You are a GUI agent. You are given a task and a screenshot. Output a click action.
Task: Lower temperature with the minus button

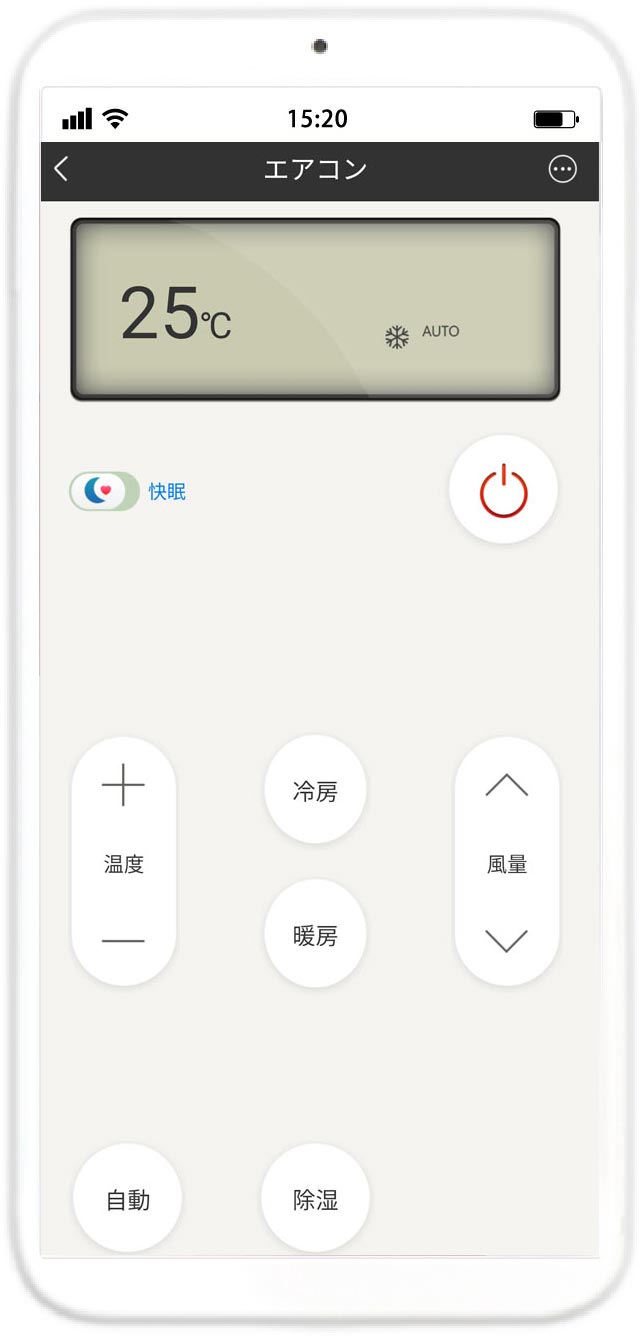(123, 941)
